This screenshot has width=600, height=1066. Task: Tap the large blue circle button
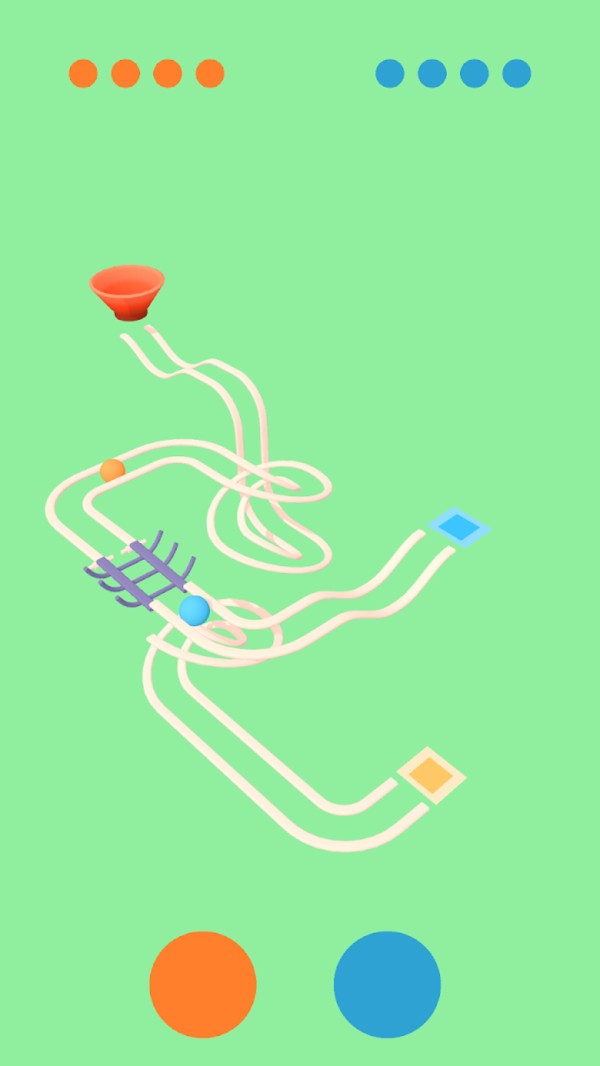pos(387,984)
